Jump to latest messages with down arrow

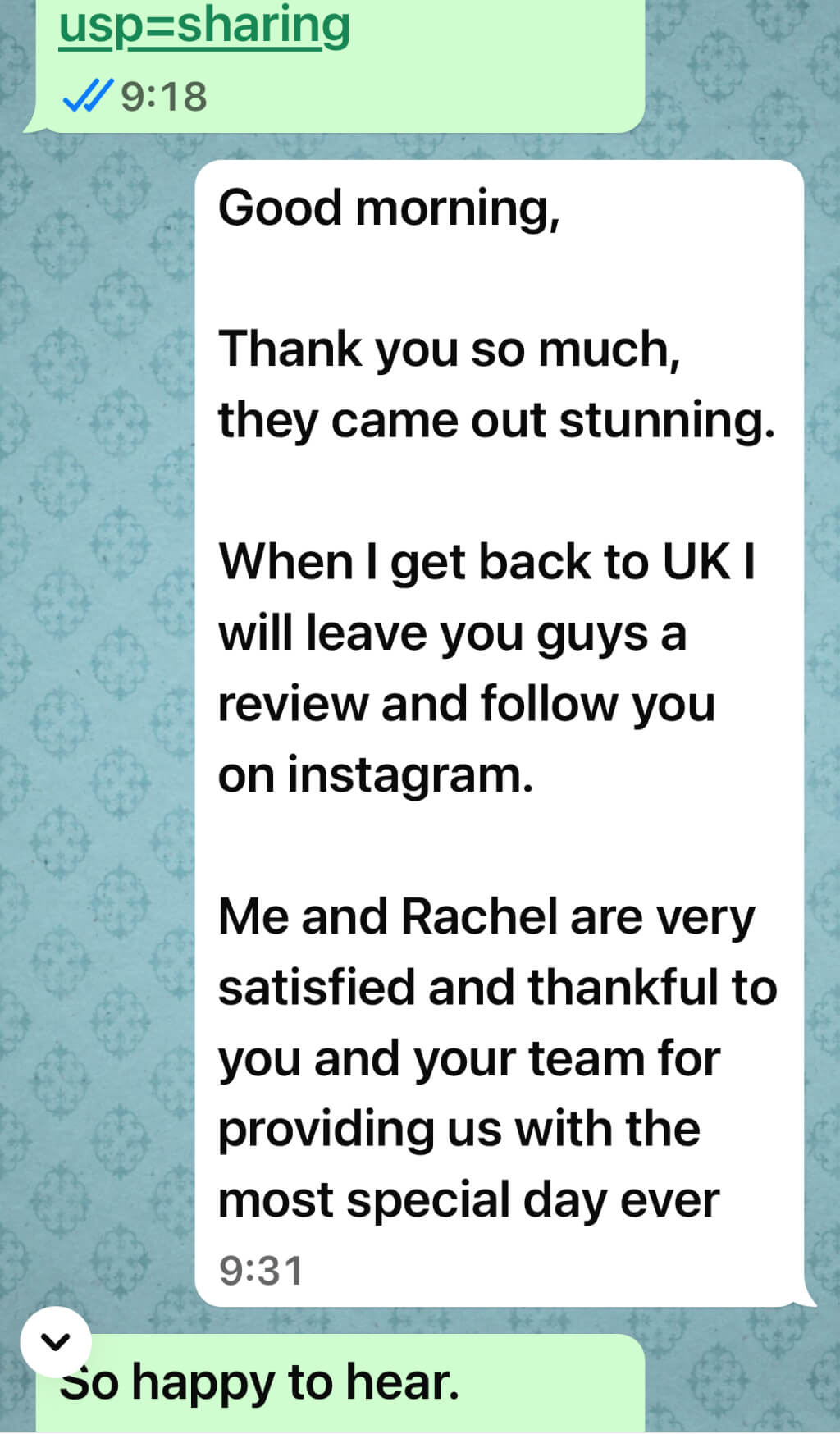56,1342
